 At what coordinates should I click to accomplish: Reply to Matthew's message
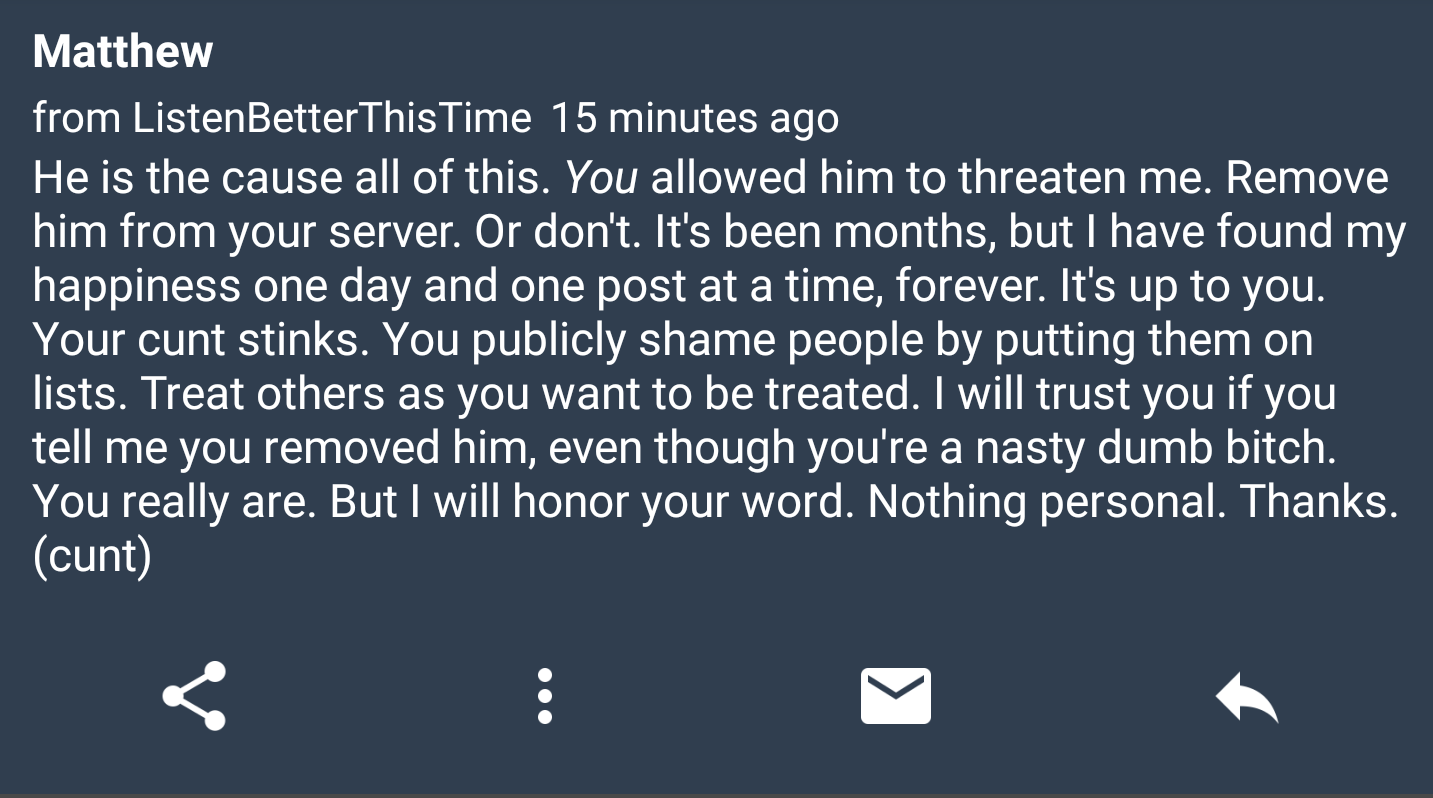point(1246,697)
